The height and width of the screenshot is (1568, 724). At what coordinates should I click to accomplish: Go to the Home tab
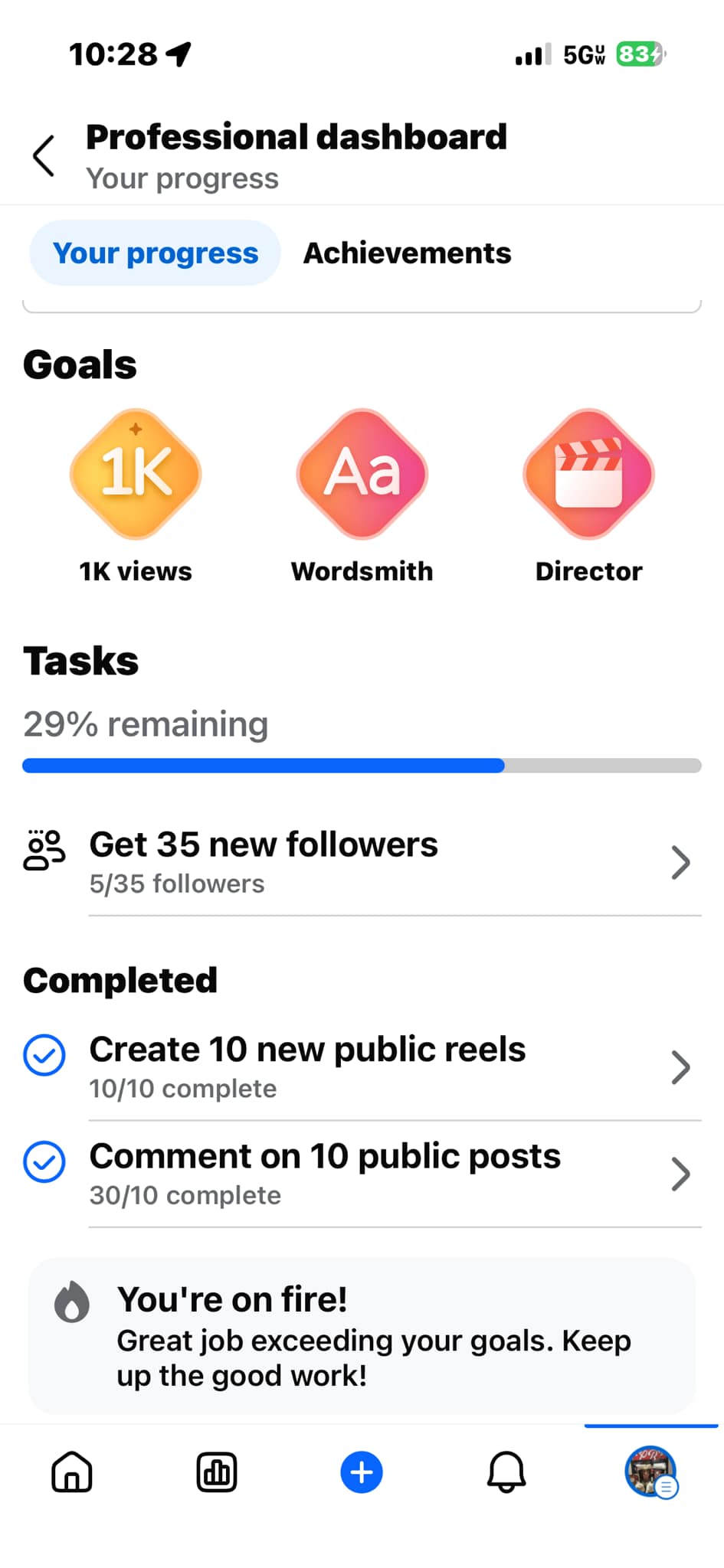pyautogui.click(x=72, y=1472)
